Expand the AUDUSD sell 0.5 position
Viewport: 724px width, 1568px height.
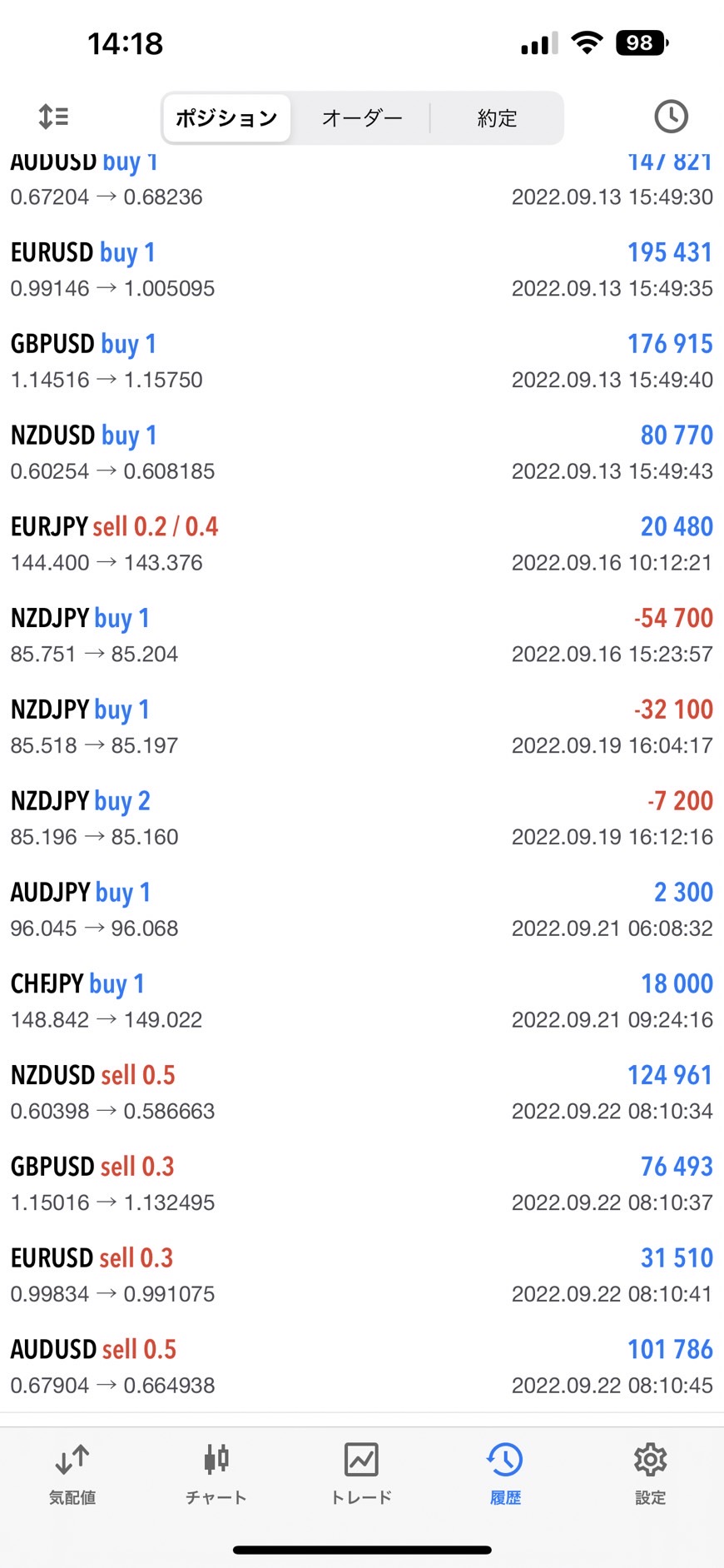tap(361, 1366)
